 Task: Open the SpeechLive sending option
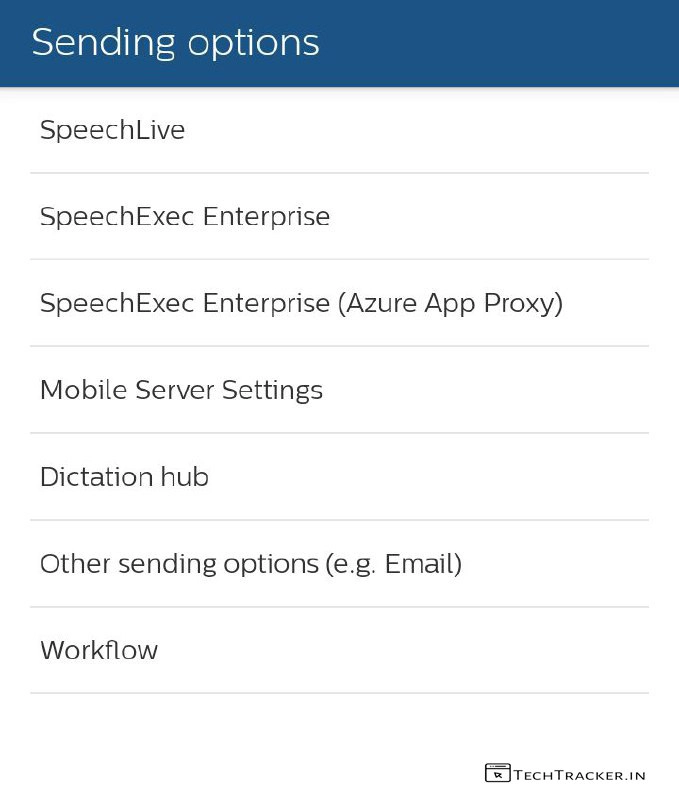tap(113, 130)
